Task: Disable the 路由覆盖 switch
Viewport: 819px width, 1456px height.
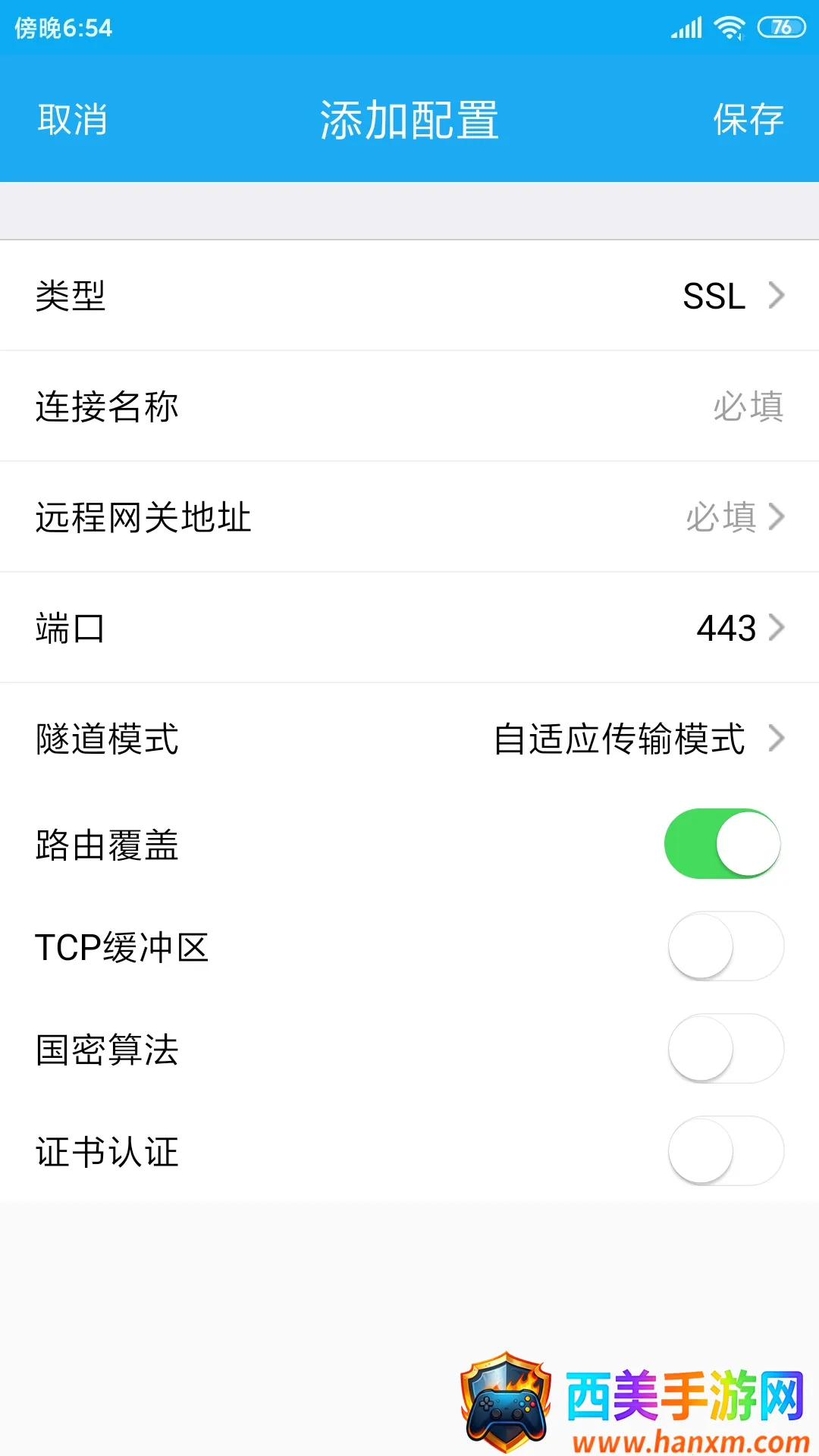Action: pos(723,844)
